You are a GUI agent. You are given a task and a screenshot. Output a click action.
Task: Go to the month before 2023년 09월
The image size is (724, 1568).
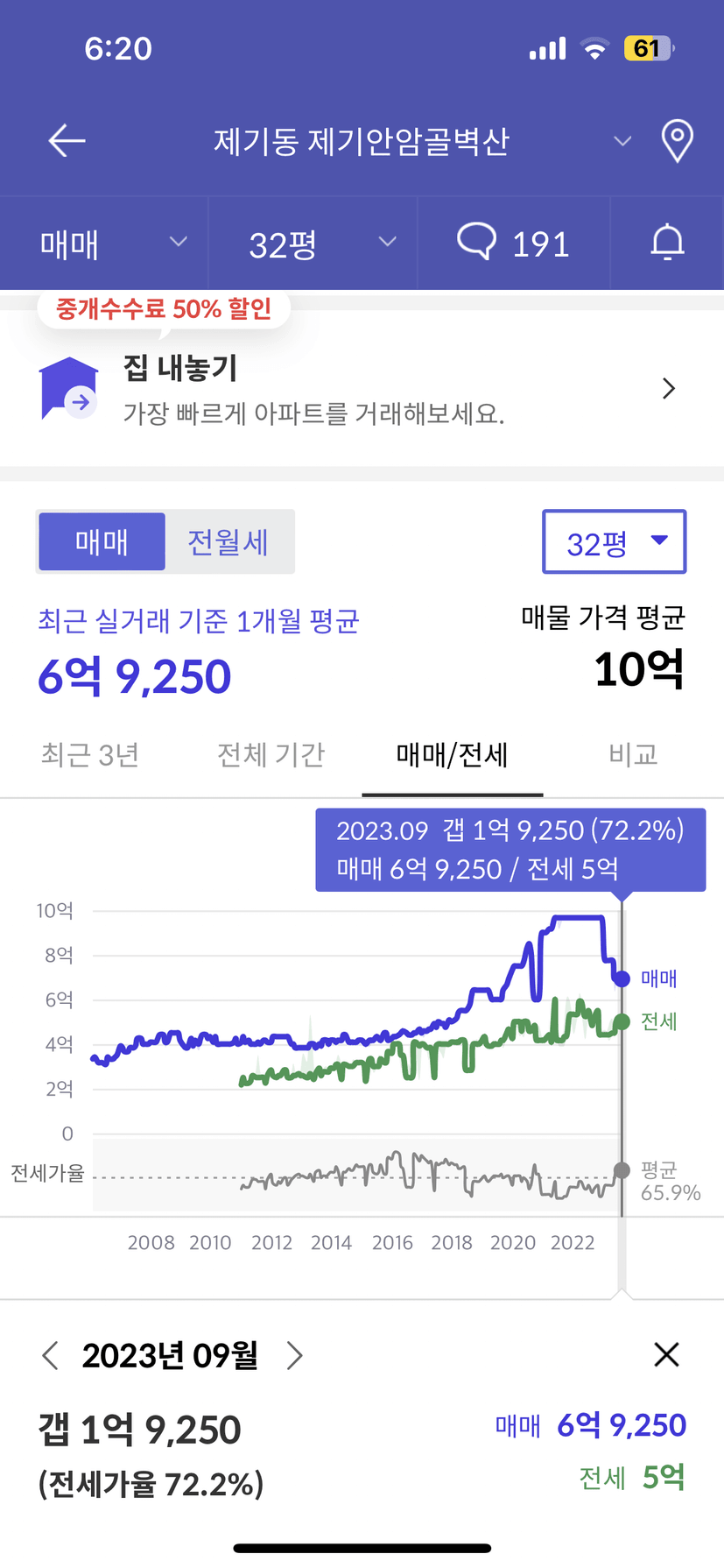tap(50, 1355)
